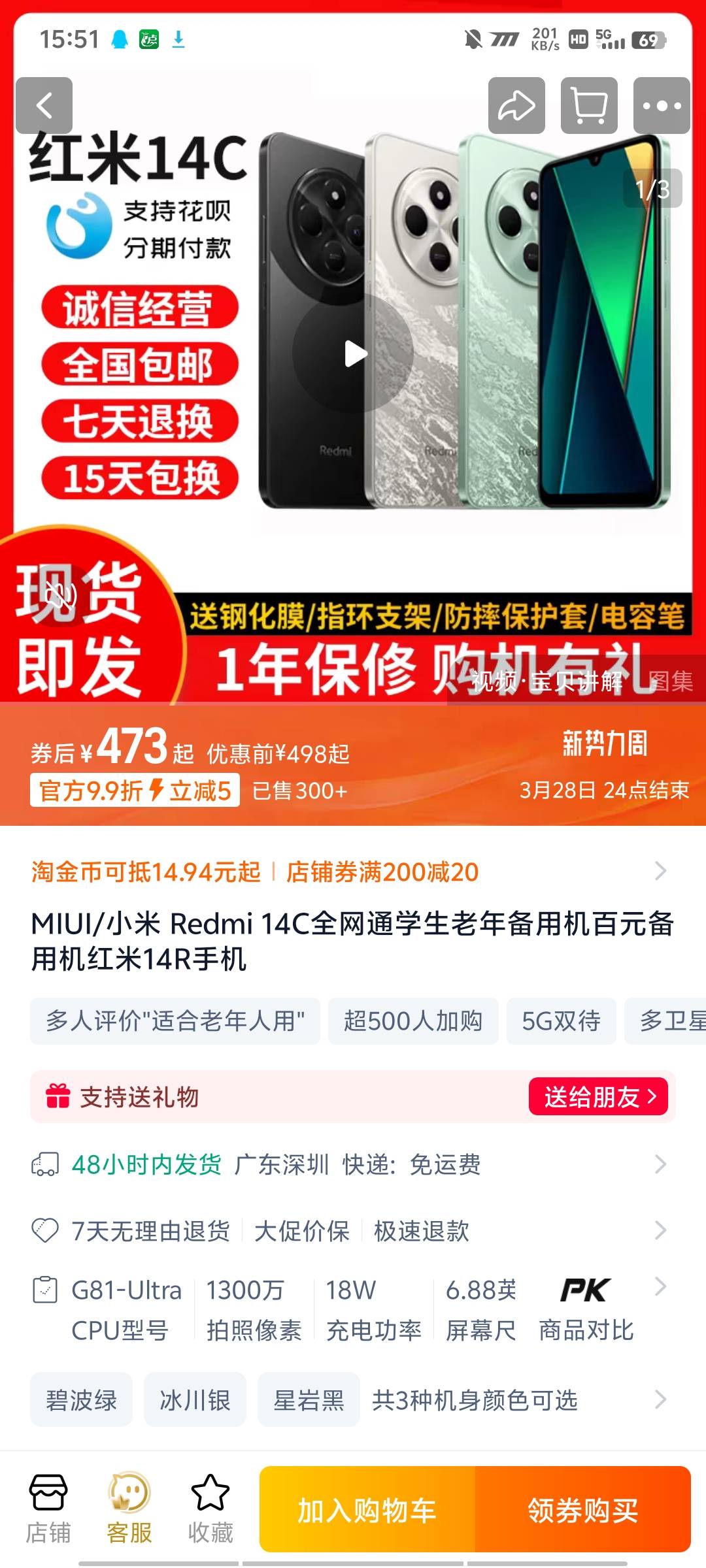Open the three-dot overflow menu

[x=662, y=105]
